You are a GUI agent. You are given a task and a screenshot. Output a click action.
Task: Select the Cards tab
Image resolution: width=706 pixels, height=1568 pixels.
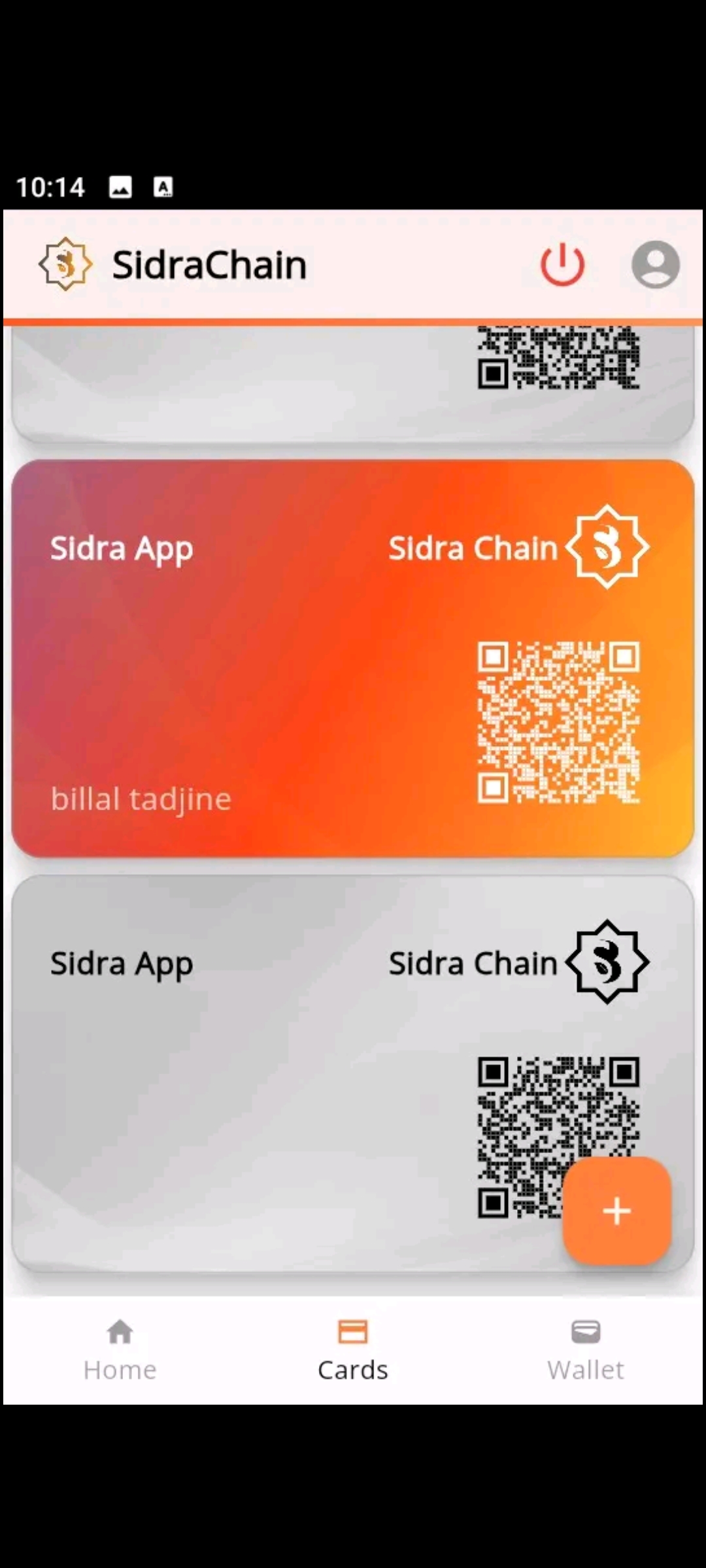click(x=353, y=1350)
